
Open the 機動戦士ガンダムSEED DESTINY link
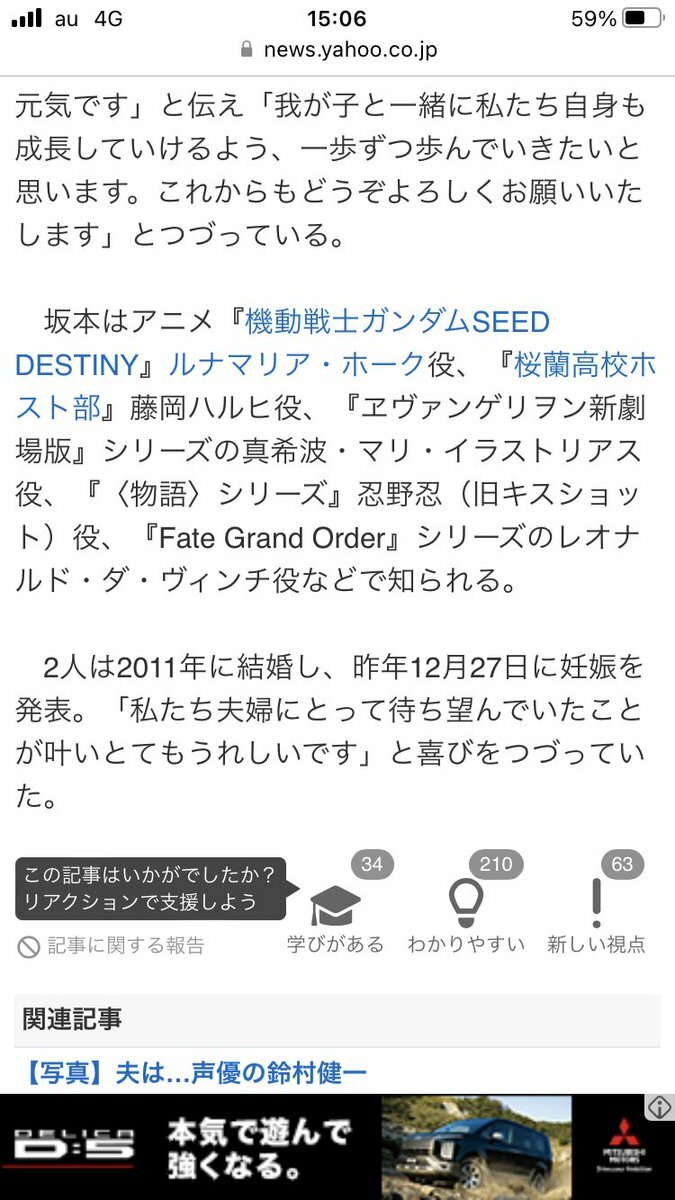[x=397, y=323]
